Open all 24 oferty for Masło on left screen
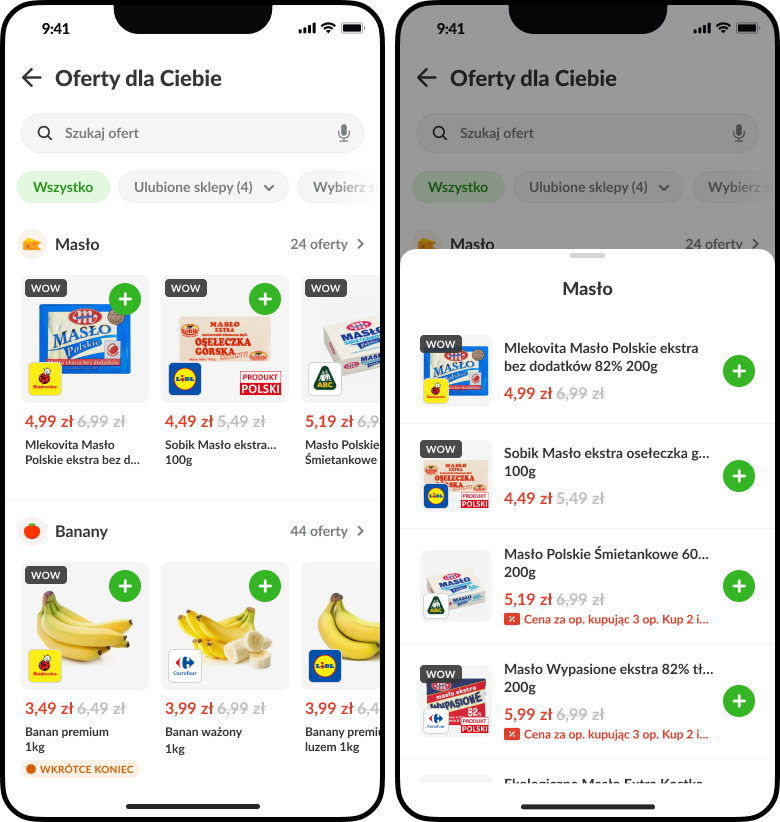Screen dimensions: 780x822 pos(327,244)
